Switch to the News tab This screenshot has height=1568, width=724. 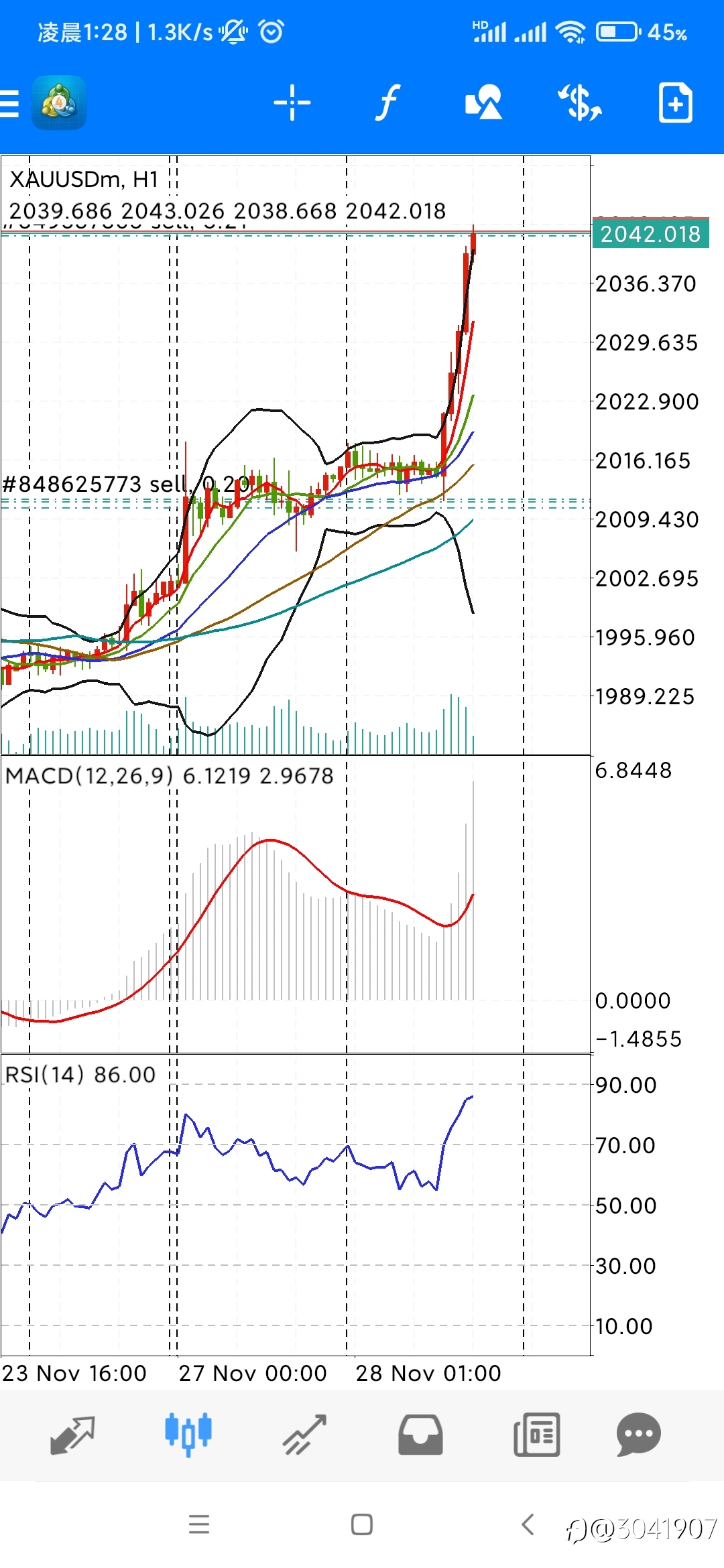tap(536, 1435)
